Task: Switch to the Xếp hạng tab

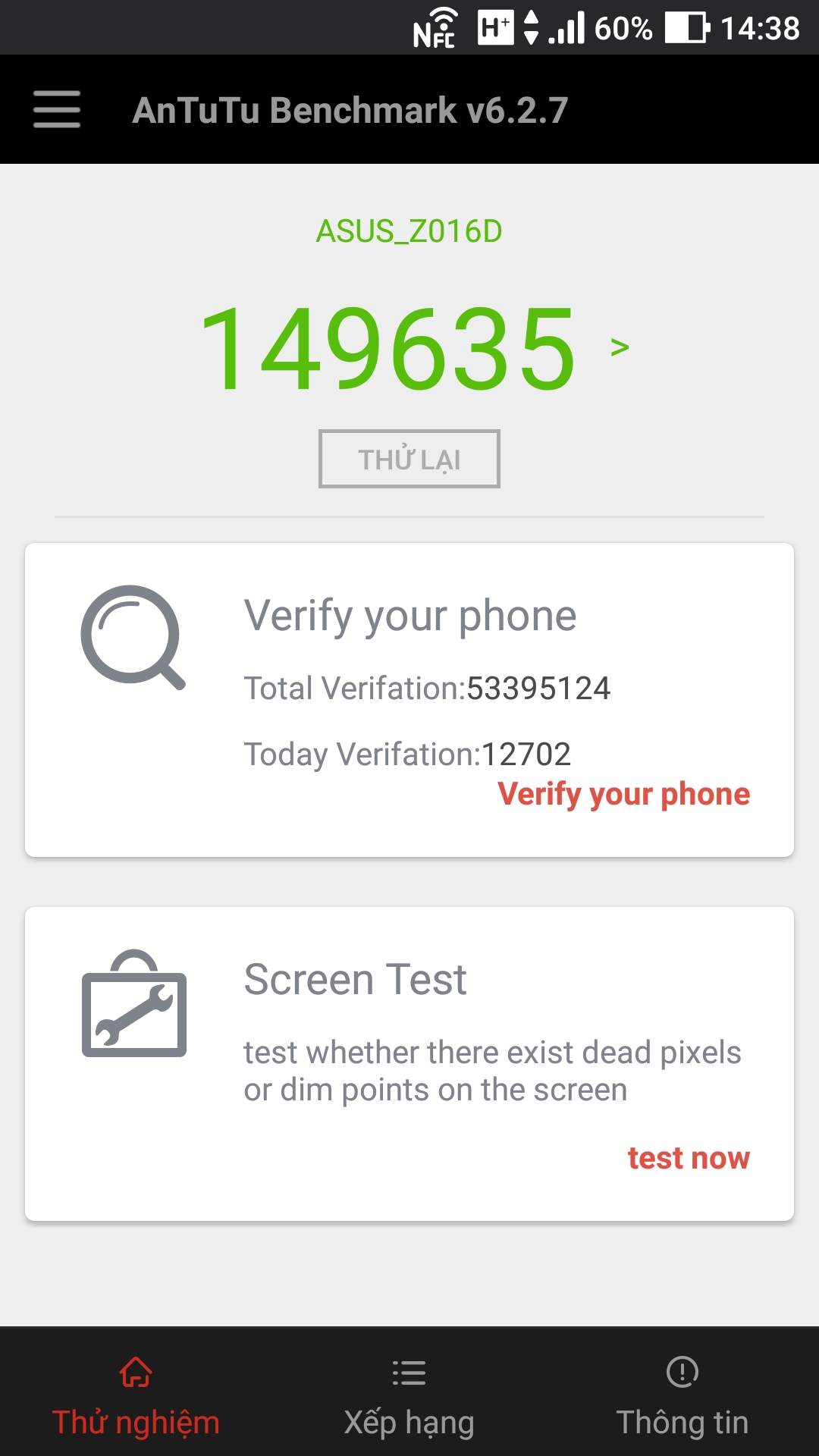Action: [409, 1397]
